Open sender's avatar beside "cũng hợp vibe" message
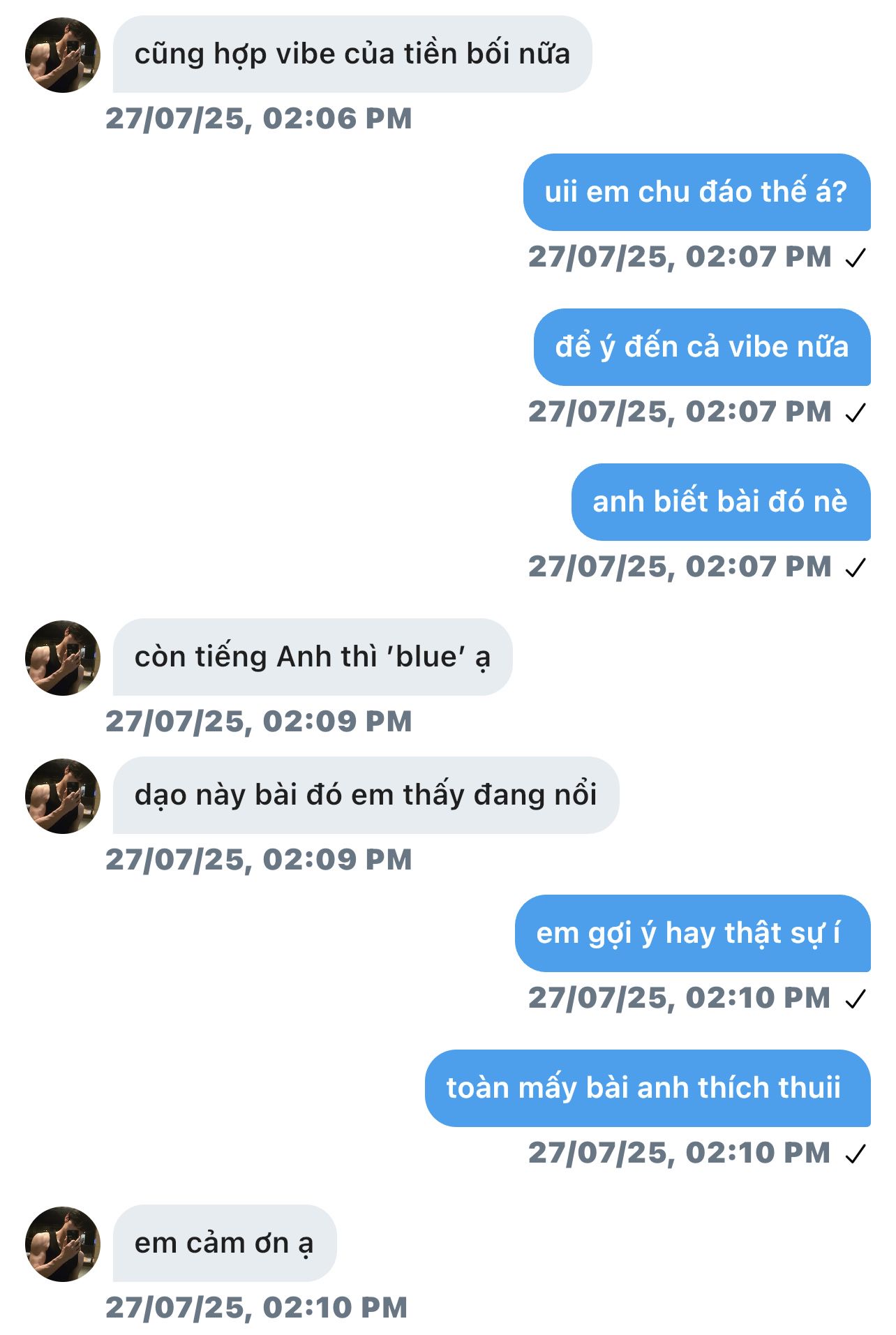 point(63,55)
